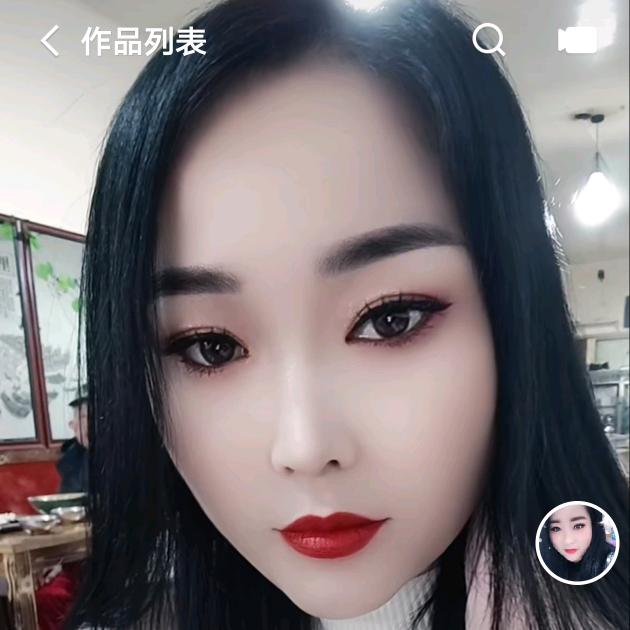Open the search icon
630x630 pixels.
pyautogui.click(x=488, y=40)
